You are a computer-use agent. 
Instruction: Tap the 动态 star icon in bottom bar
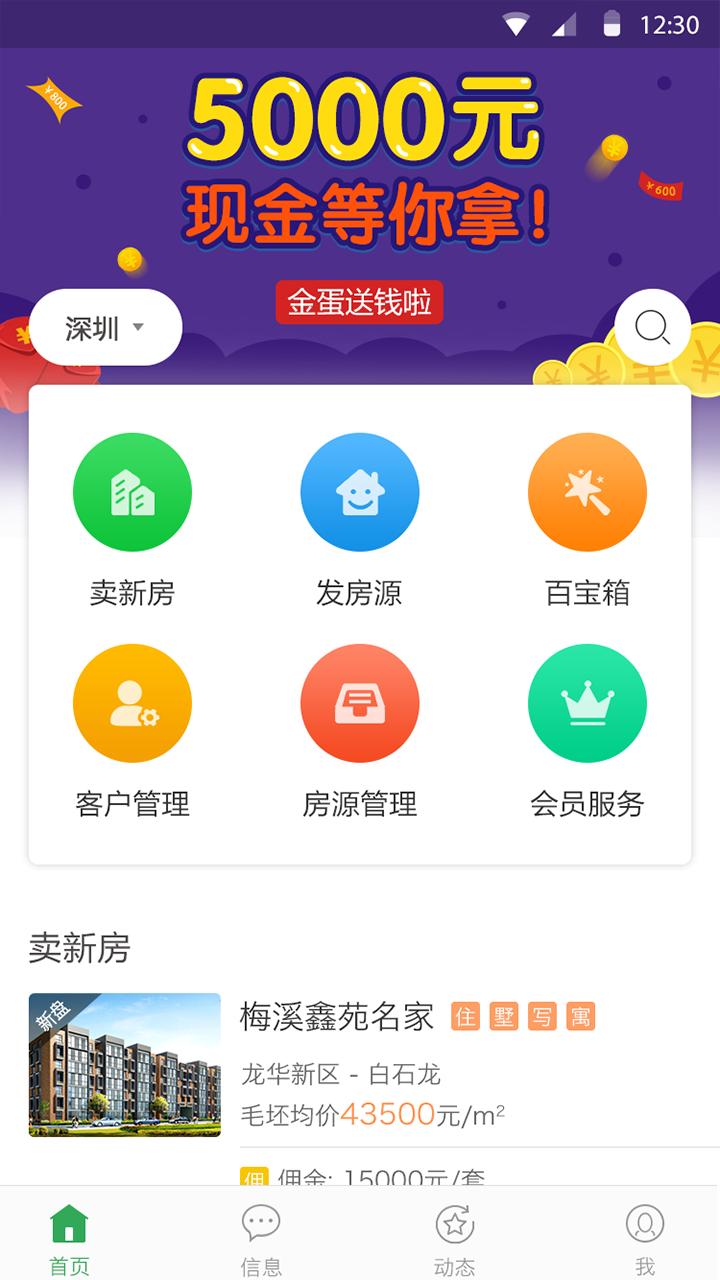(x=455, y=1222)
